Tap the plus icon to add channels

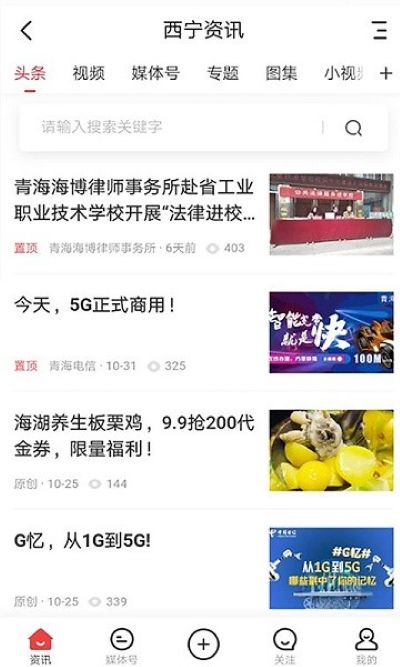[386, 73]
